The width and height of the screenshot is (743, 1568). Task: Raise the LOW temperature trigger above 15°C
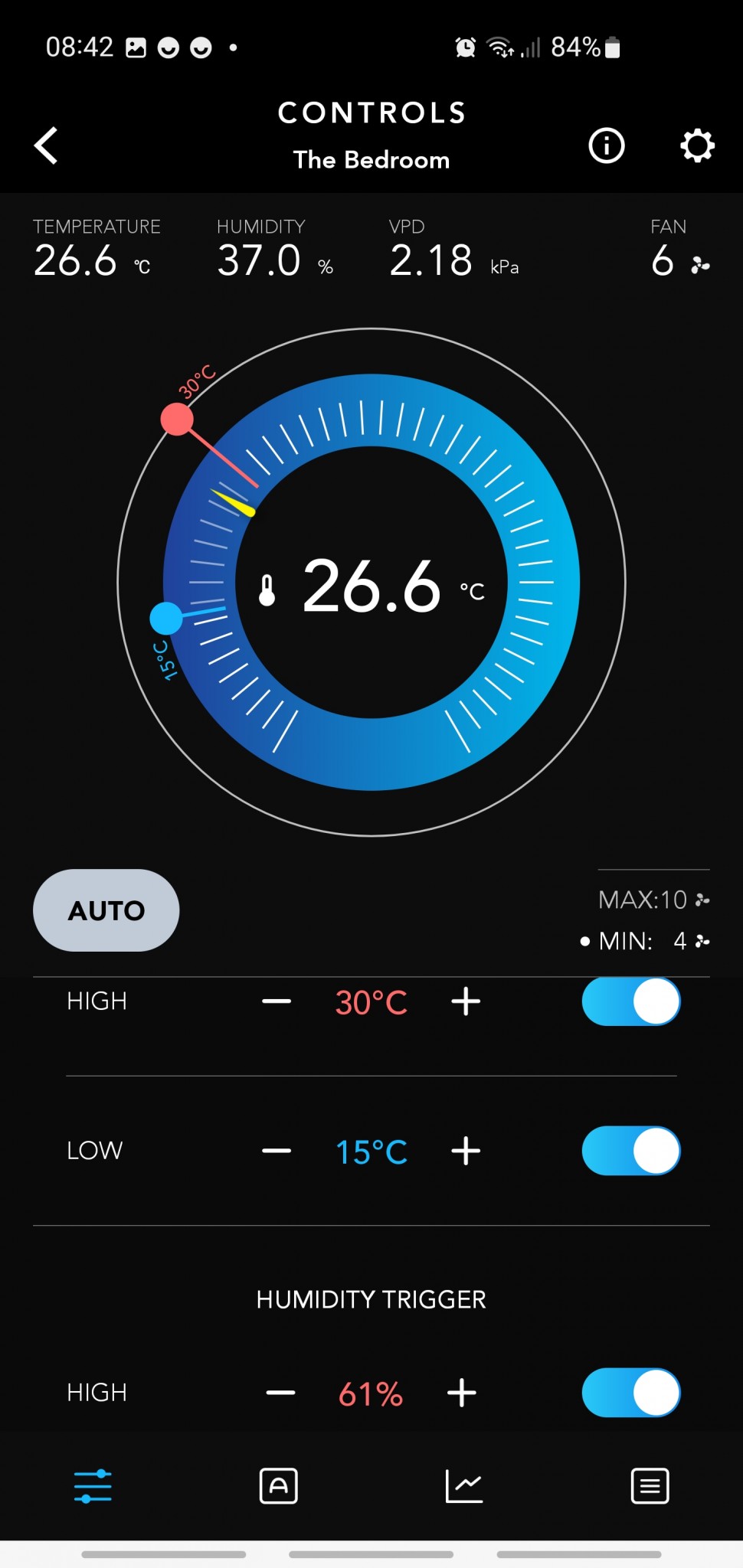[x=466, y=1151]
